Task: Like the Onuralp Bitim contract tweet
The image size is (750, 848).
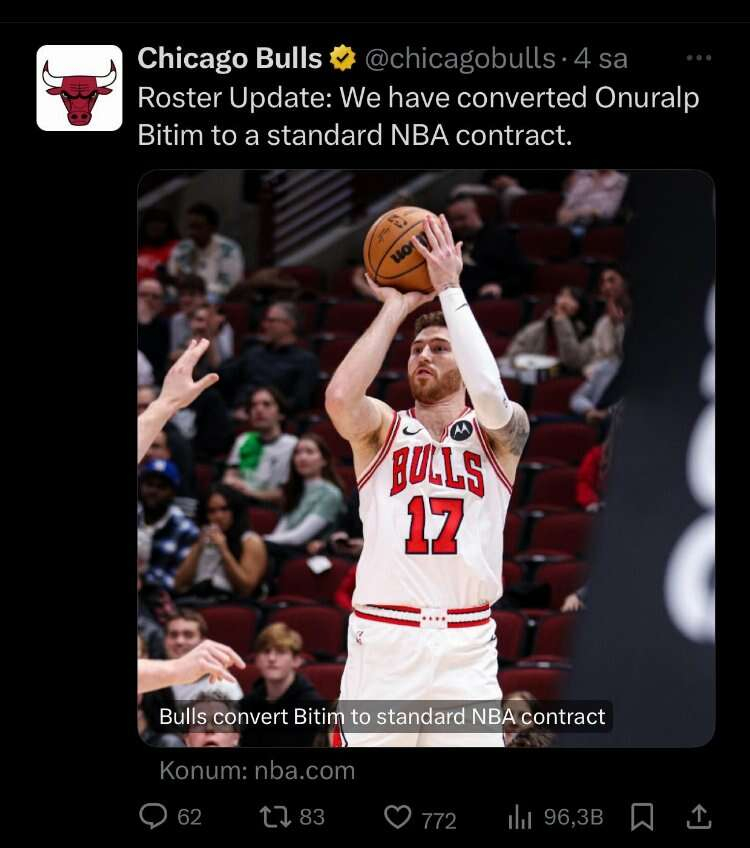Action: click(x=398, y=817)
